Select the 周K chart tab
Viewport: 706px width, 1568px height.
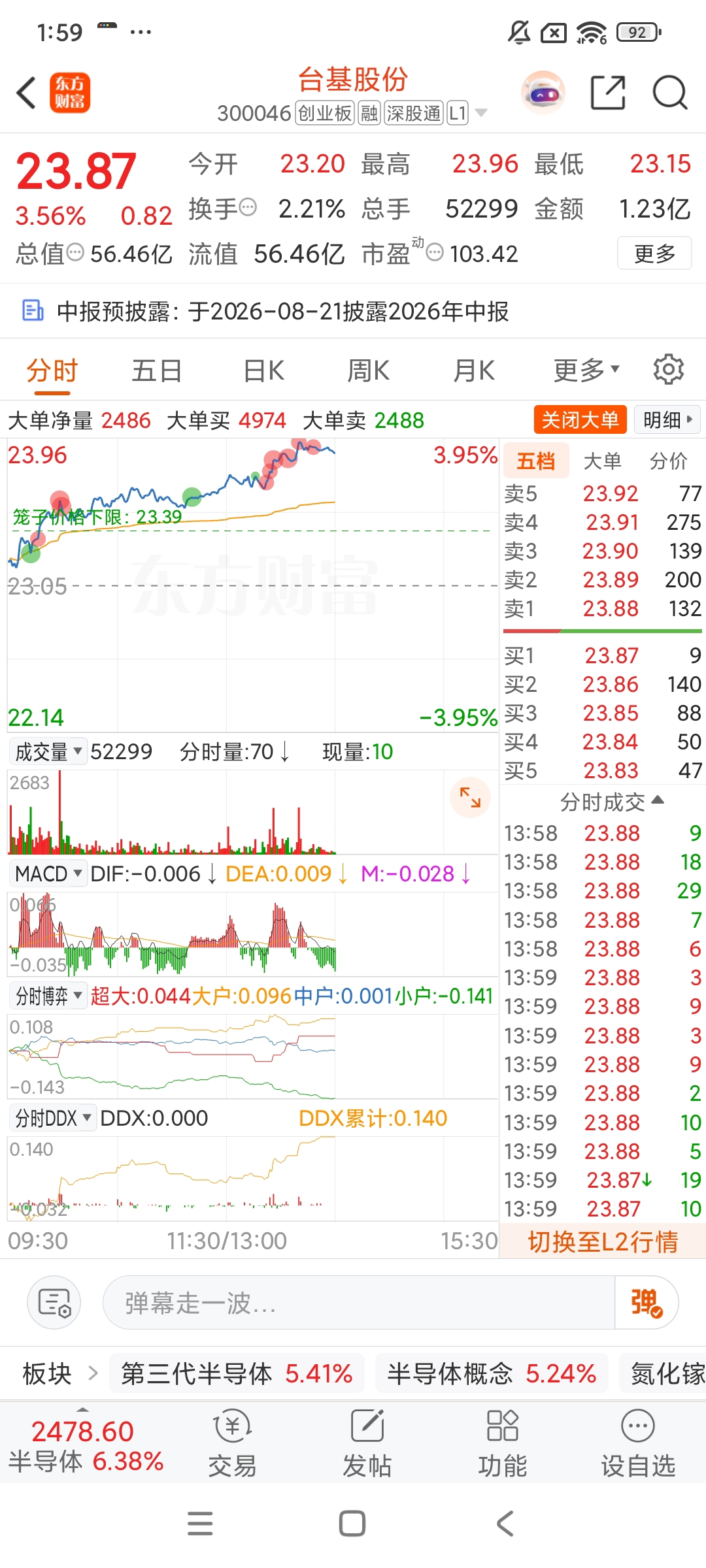(x=368, y=370)
